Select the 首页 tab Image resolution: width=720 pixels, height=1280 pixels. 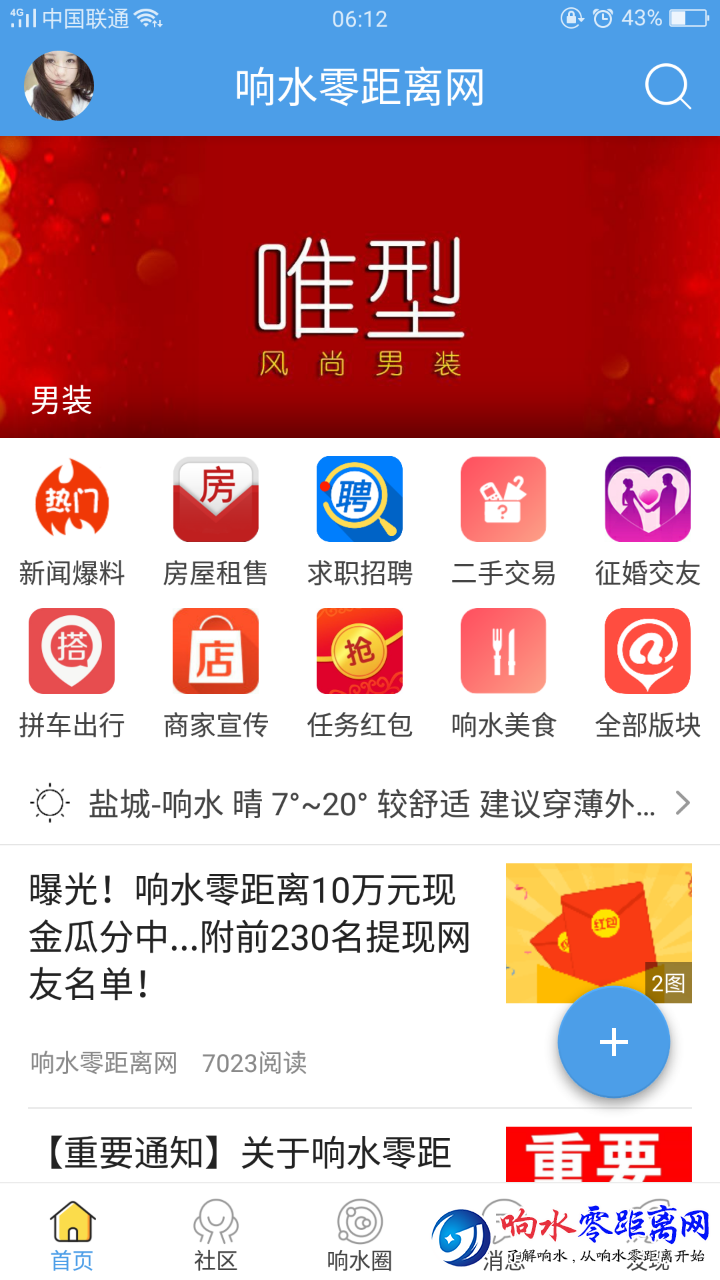[x=72, y=1235]
